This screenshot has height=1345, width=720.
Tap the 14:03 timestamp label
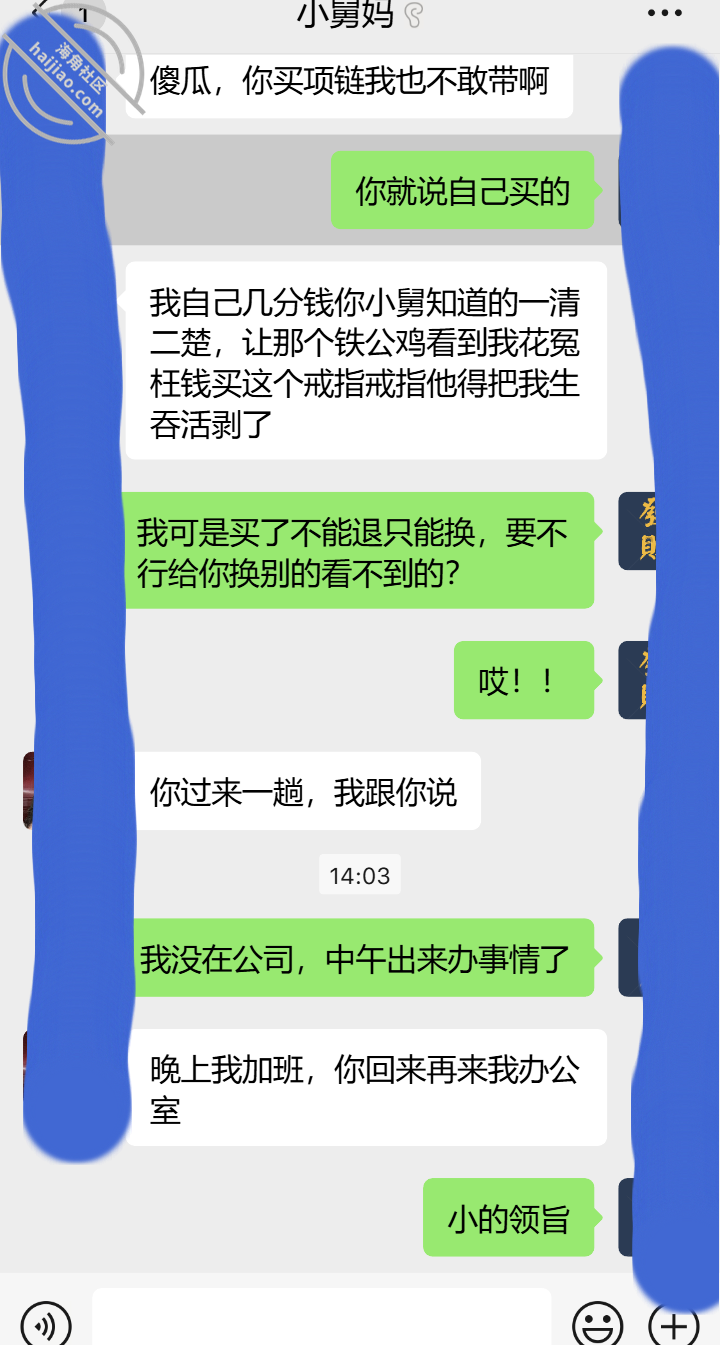[x=359, y=874]
